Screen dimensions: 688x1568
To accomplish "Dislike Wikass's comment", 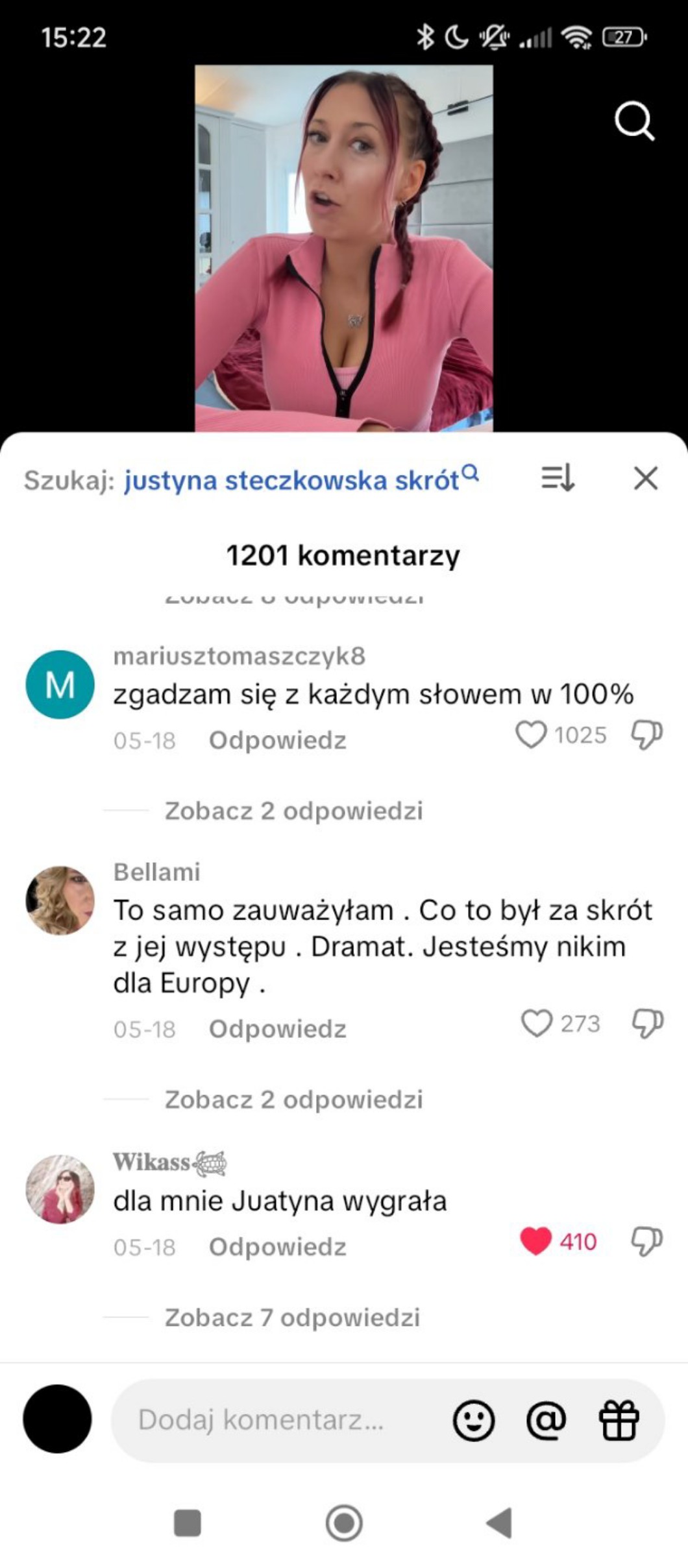I will tap(646, 1242).
